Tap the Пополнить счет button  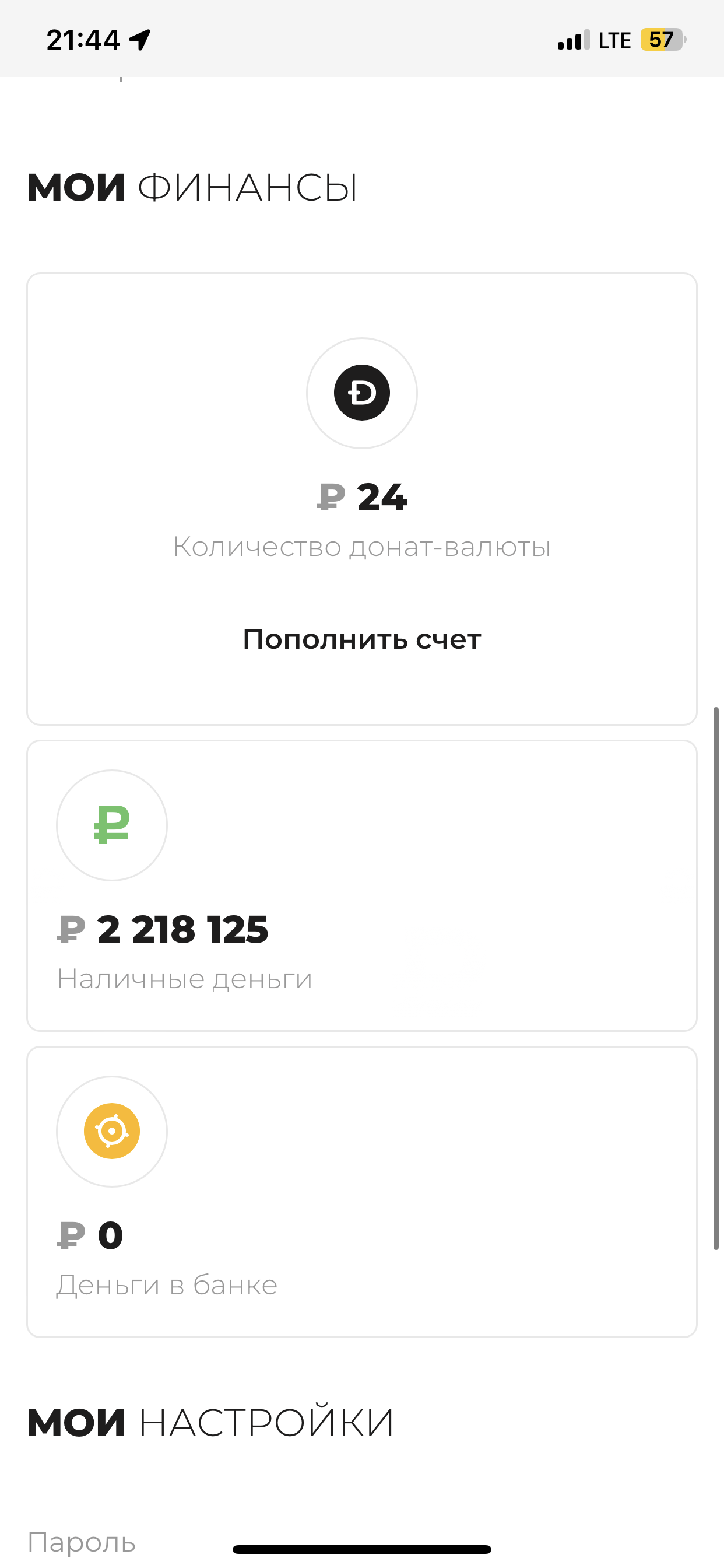361,639
